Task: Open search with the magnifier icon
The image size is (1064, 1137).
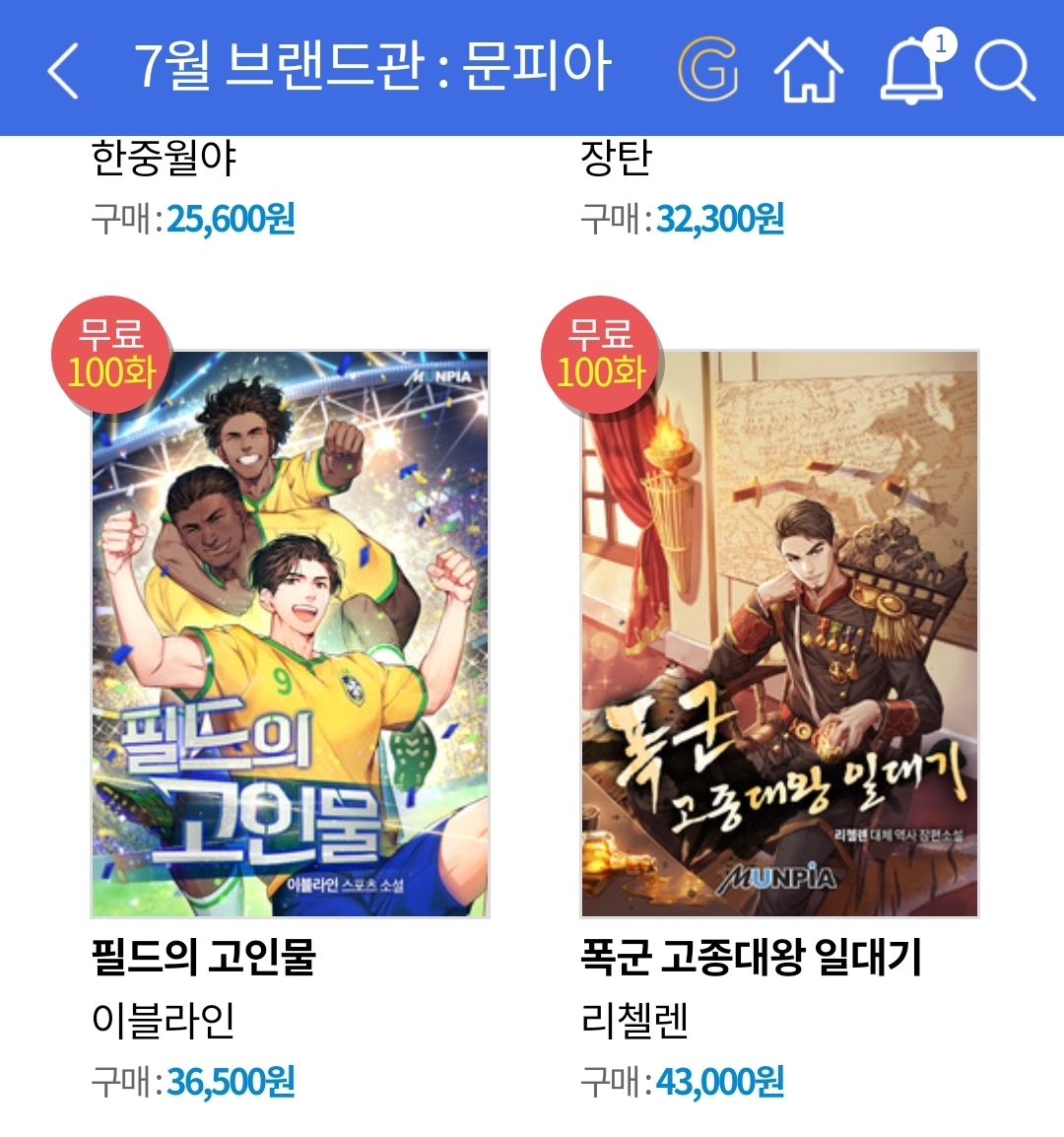Action: 1004,70
